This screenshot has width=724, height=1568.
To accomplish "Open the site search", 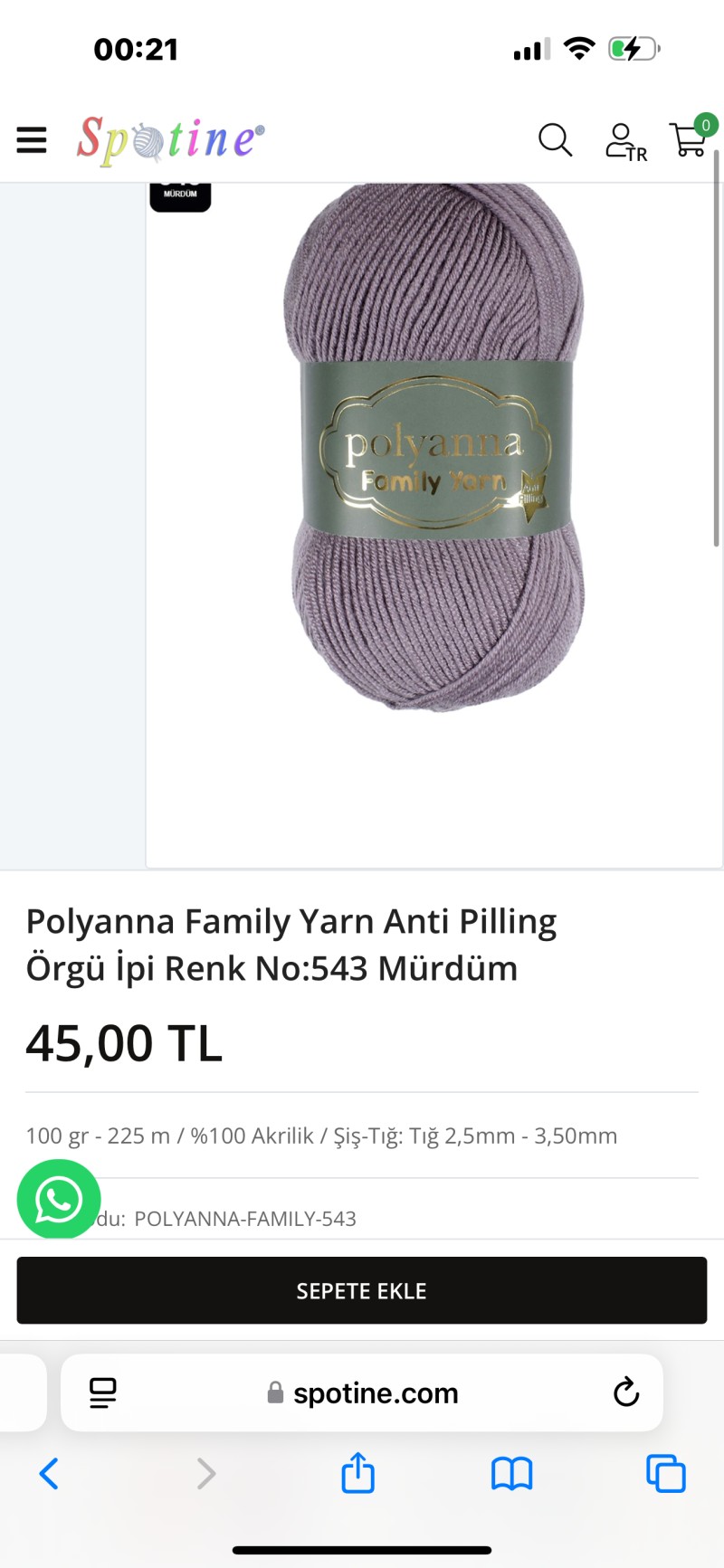I will point(555,140).
